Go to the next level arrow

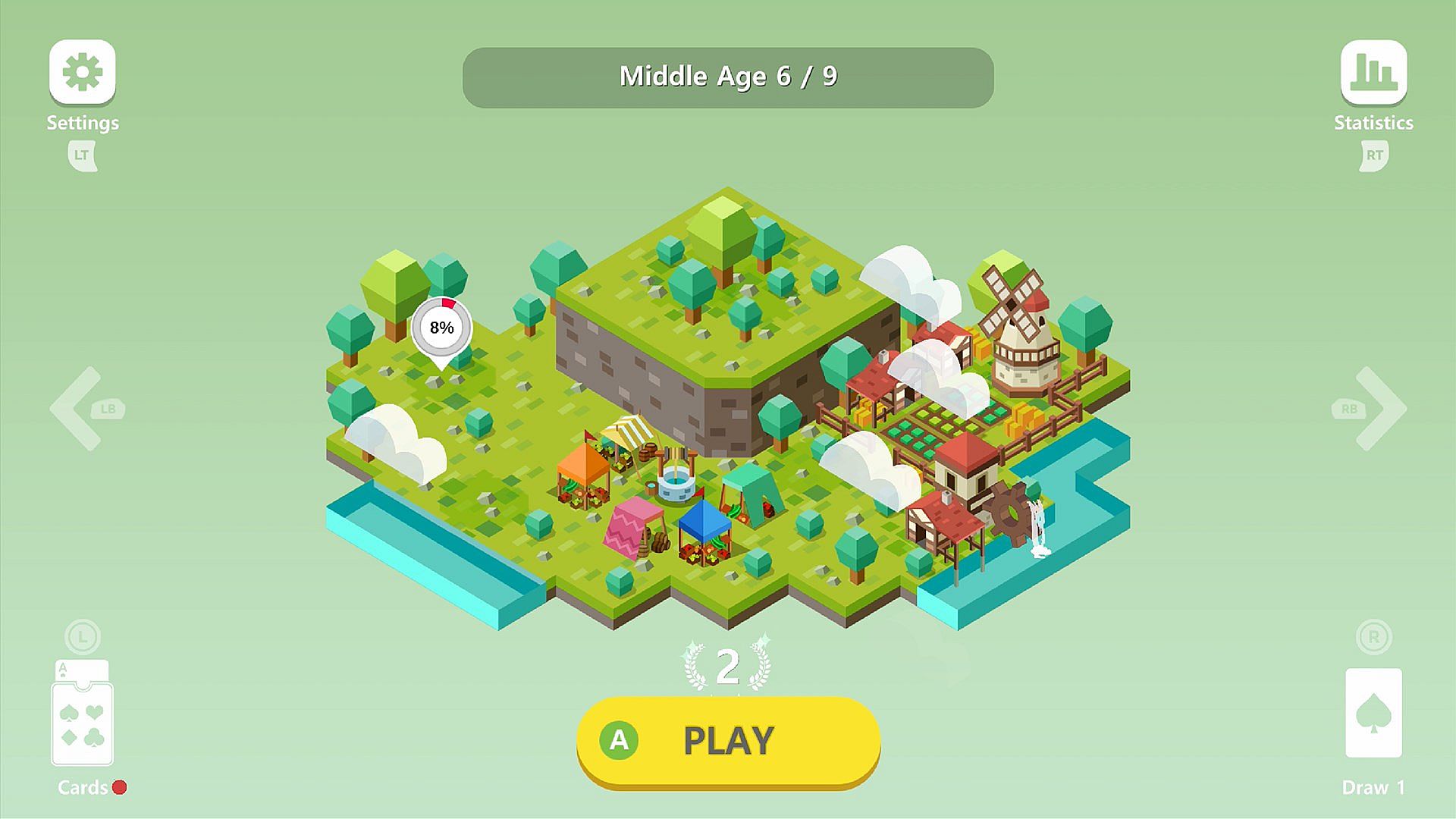click(1379, 409)
